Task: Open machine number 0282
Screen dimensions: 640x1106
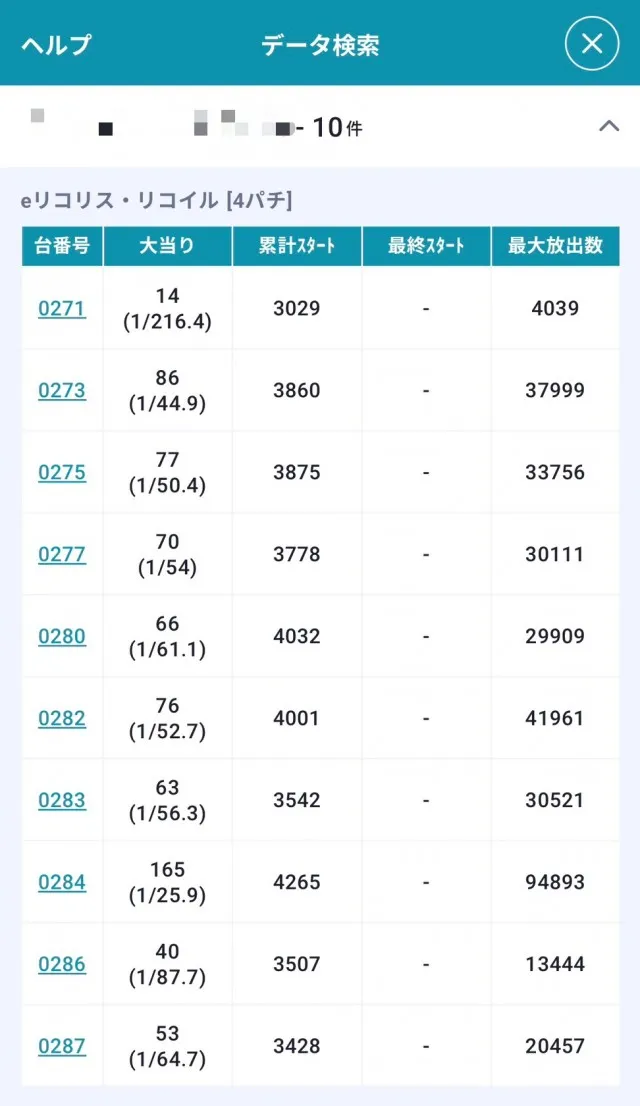Action: (x=62, y=717)
